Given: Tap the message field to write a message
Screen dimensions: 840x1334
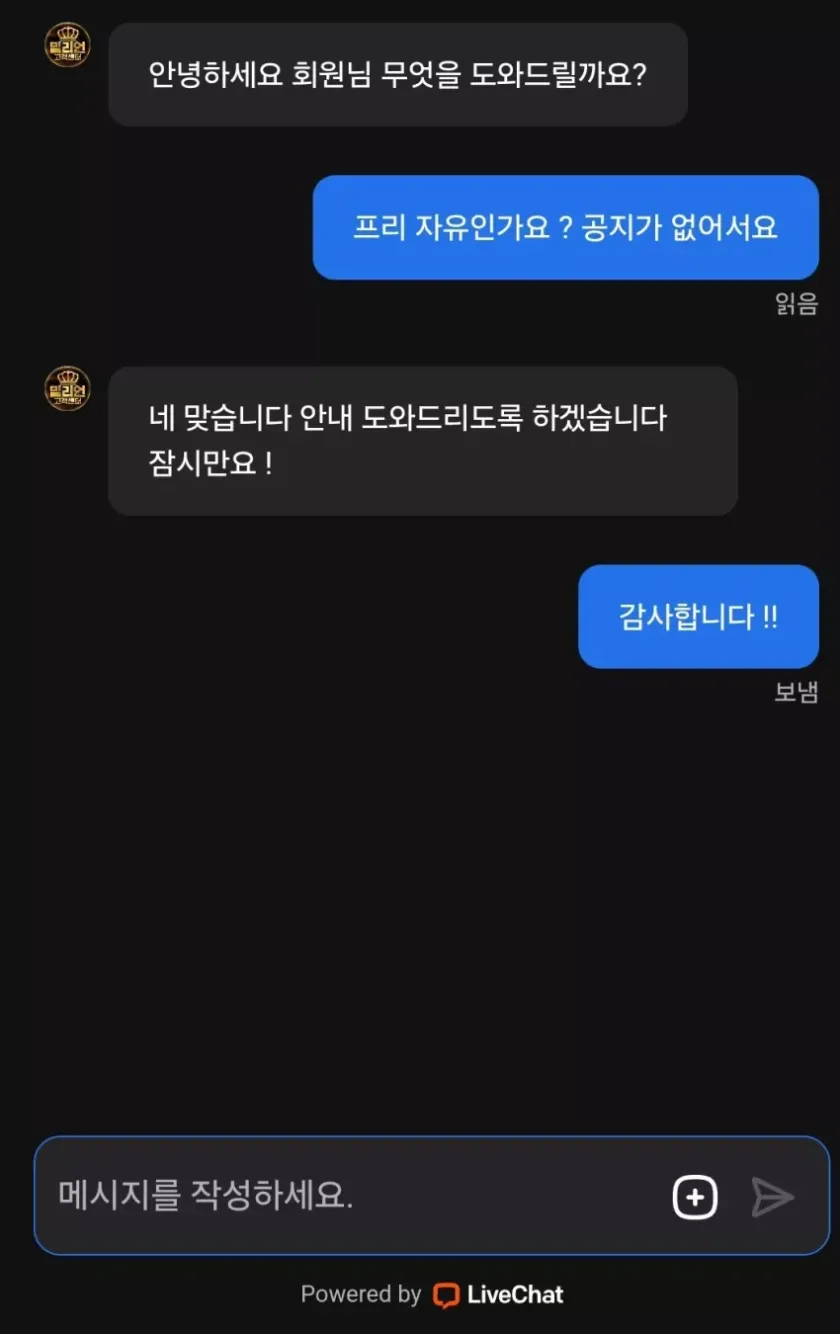Looking at the screenshot, I should pyautogui.click(x=350, y=1196).
